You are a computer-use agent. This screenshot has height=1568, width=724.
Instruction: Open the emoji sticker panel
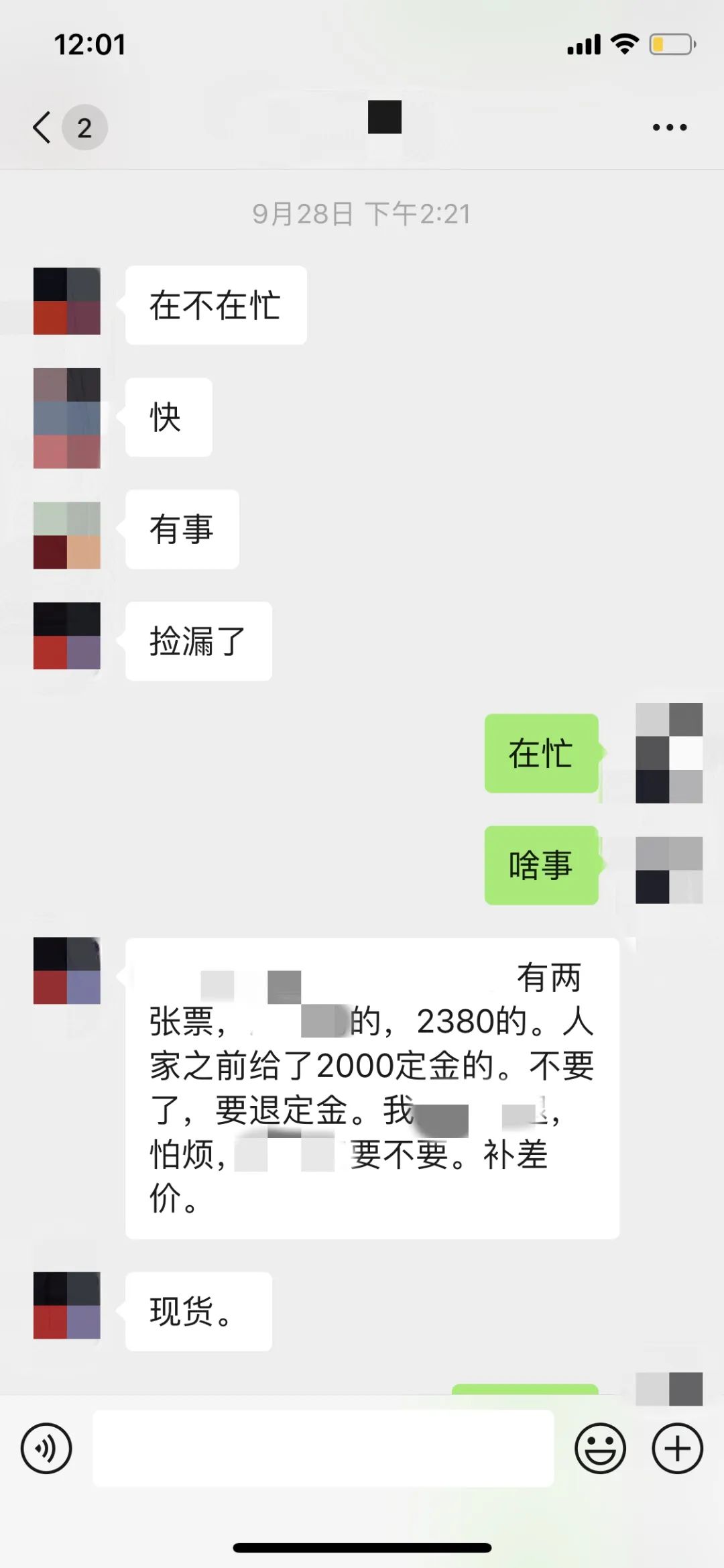click(x=600, y=1448)
